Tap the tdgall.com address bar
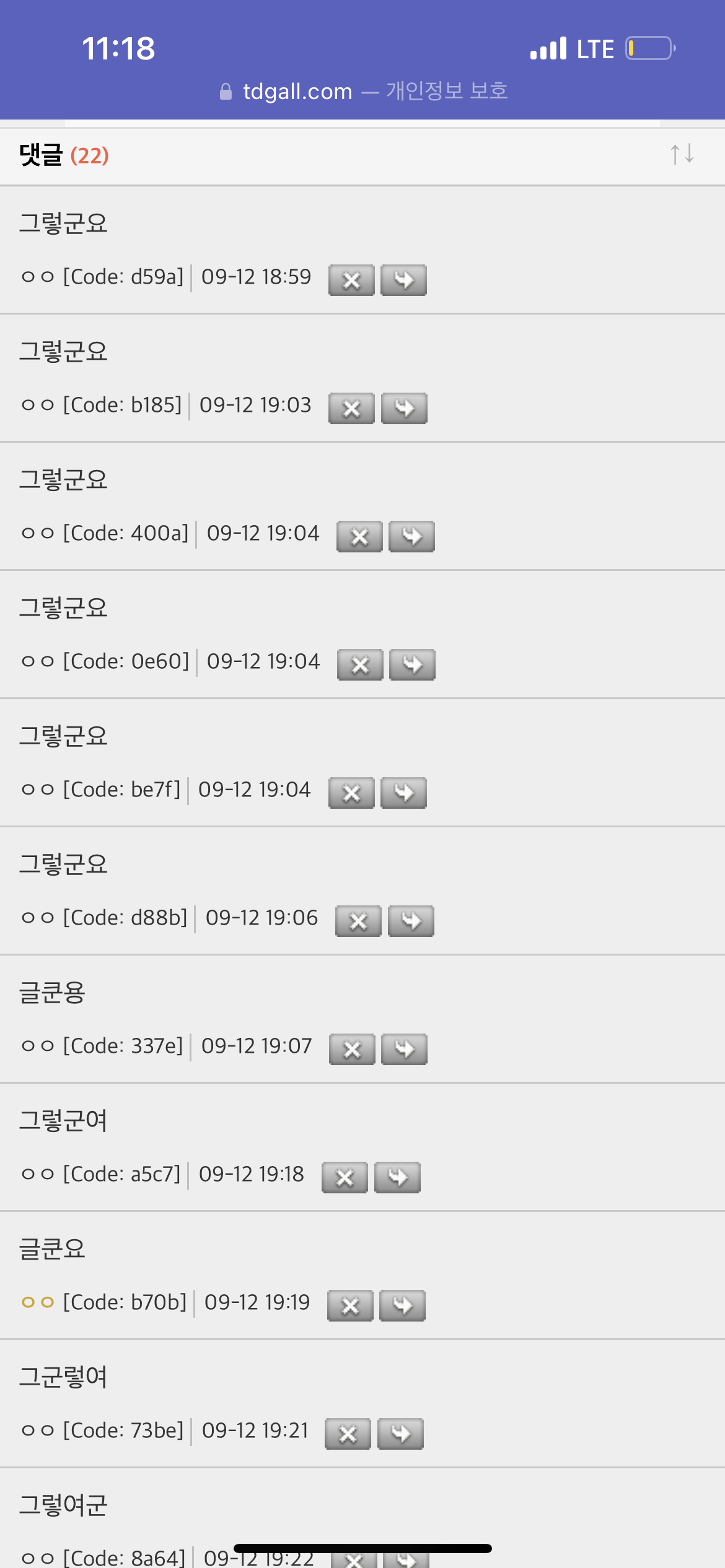Image resolution: width=725 pixels, height=1568 pixels. tap(364, 92)
